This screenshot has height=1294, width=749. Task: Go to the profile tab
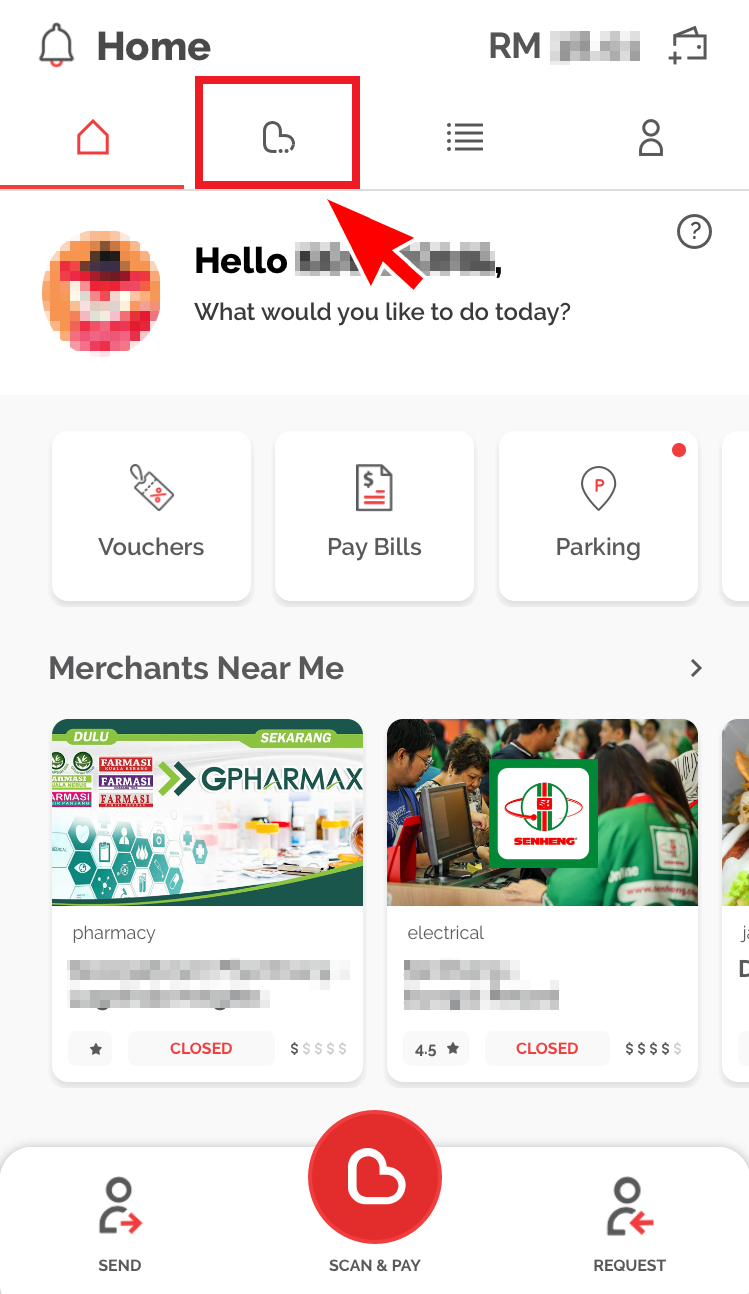click(651, 138)
